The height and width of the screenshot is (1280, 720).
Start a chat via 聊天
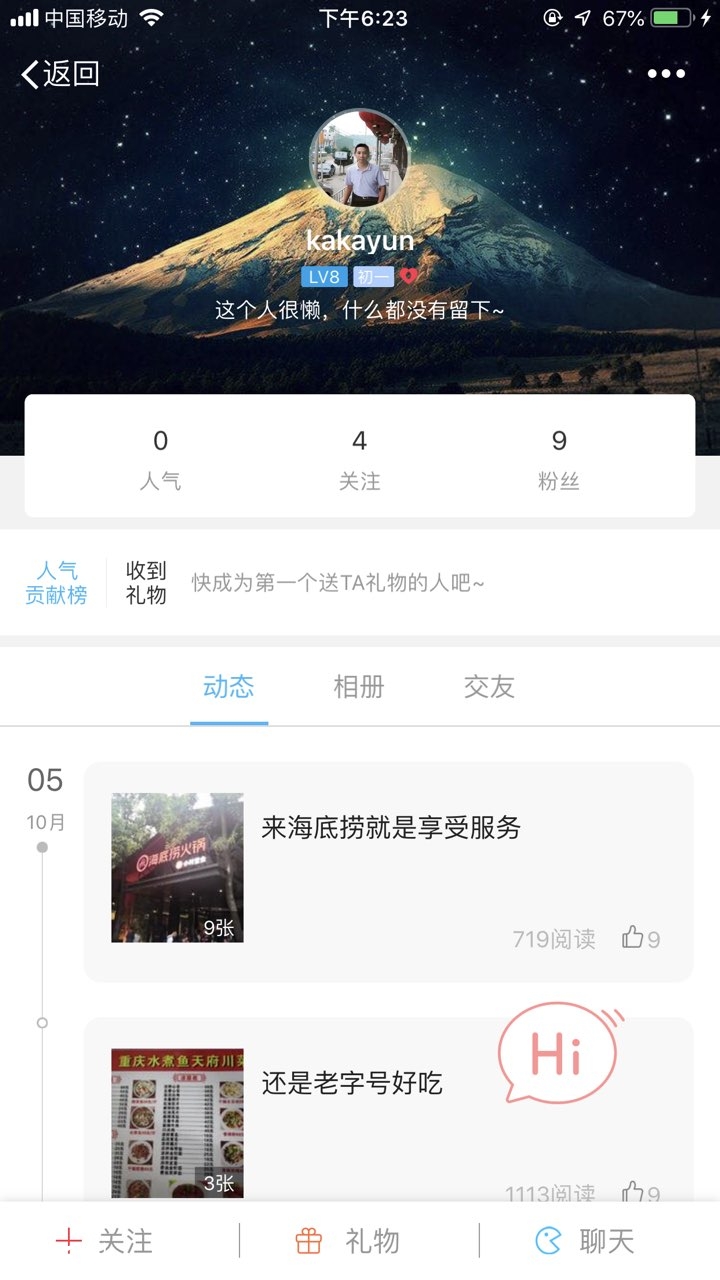tap(586, 1241)
